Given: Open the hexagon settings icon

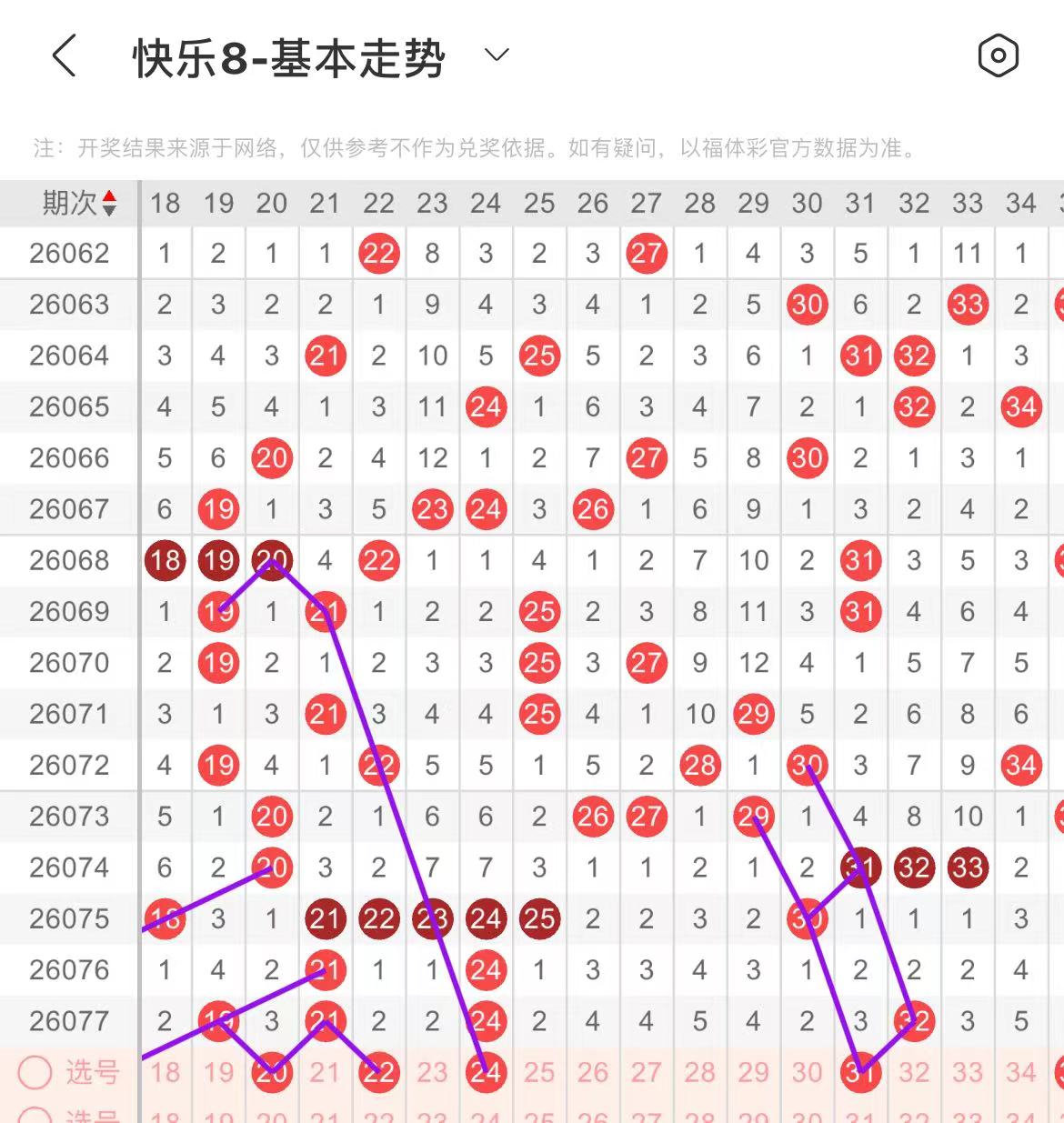Looking at the screenshot, I should tap(998, 56).
